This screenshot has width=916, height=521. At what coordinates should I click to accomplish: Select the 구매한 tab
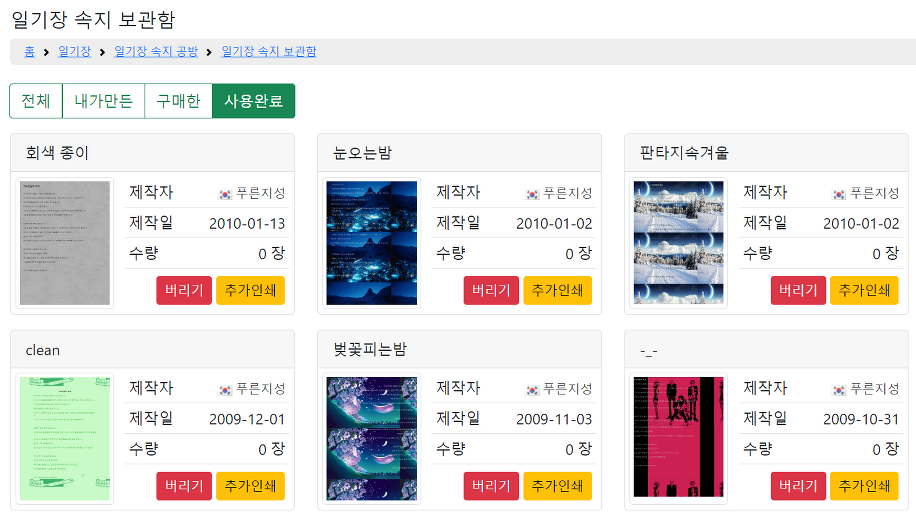178,101
